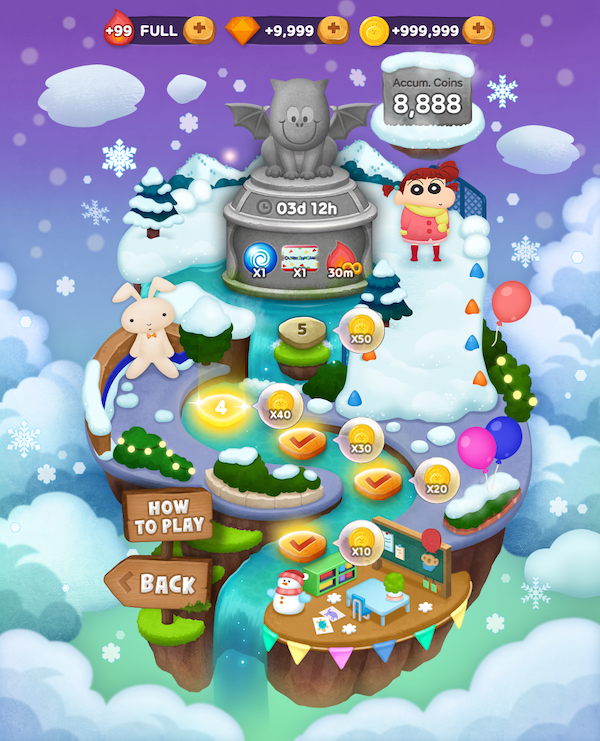600x741 pixels.
Task: Add more lives with the plus button
Action: pos(200,30)
